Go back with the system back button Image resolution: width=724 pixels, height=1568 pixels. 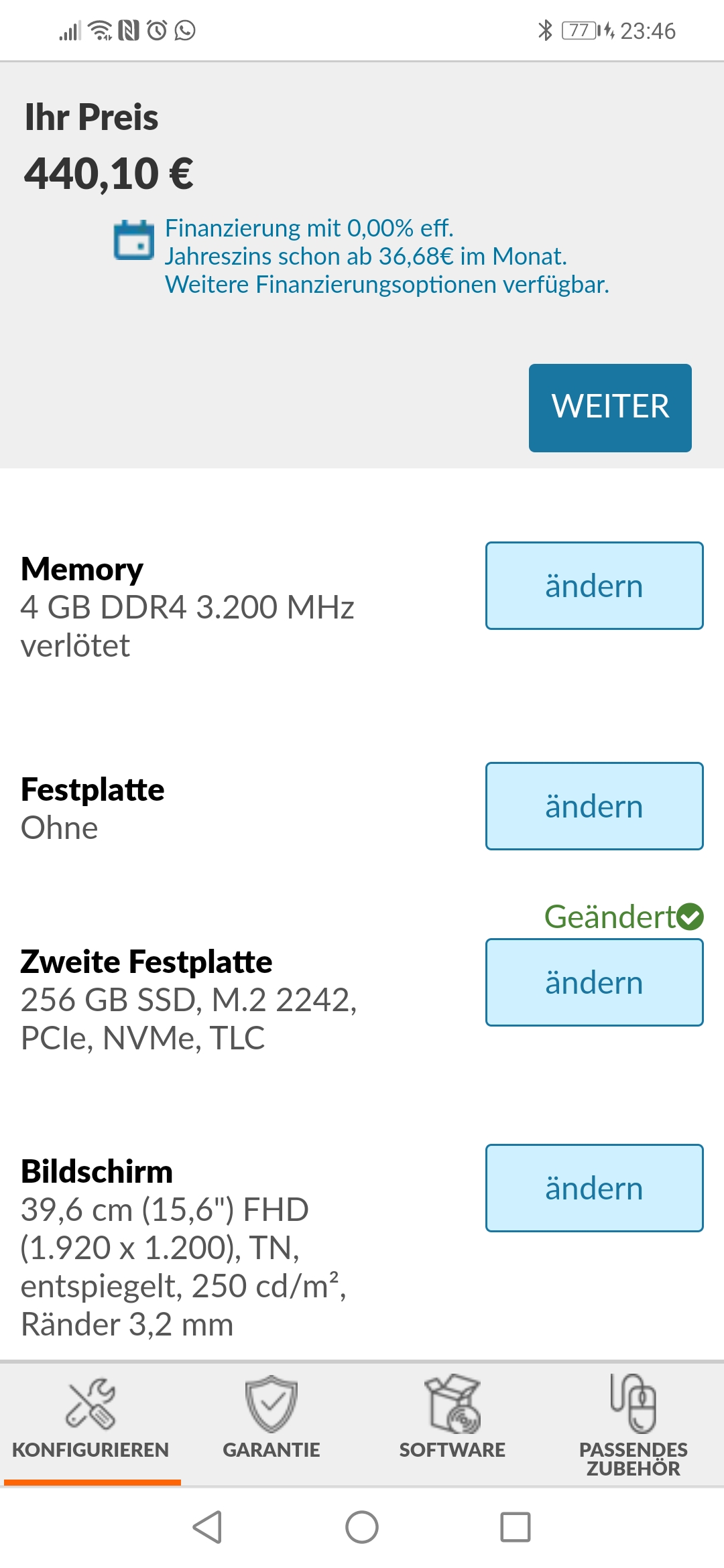(207, 1528)
